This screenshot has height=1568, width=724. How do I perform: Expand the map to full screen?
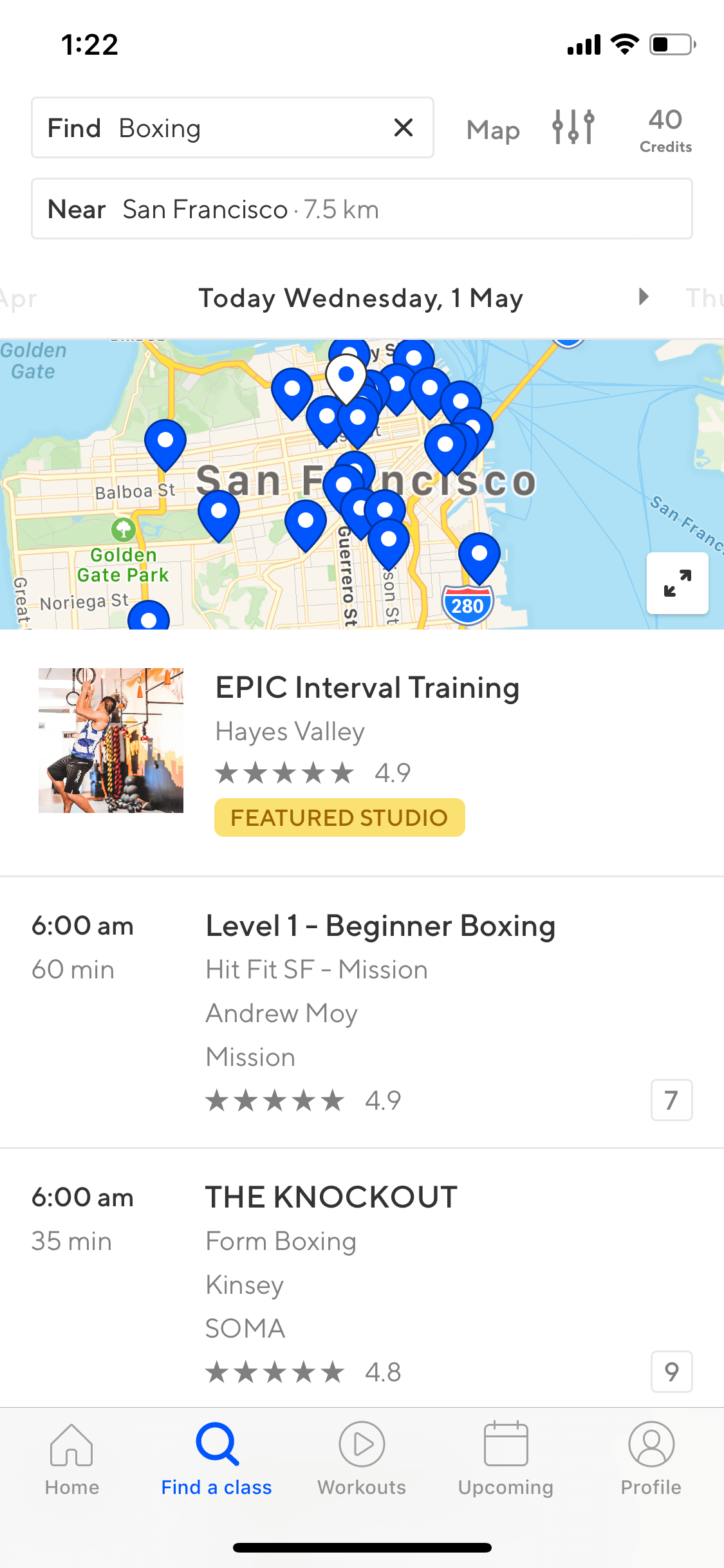[677, 583]
